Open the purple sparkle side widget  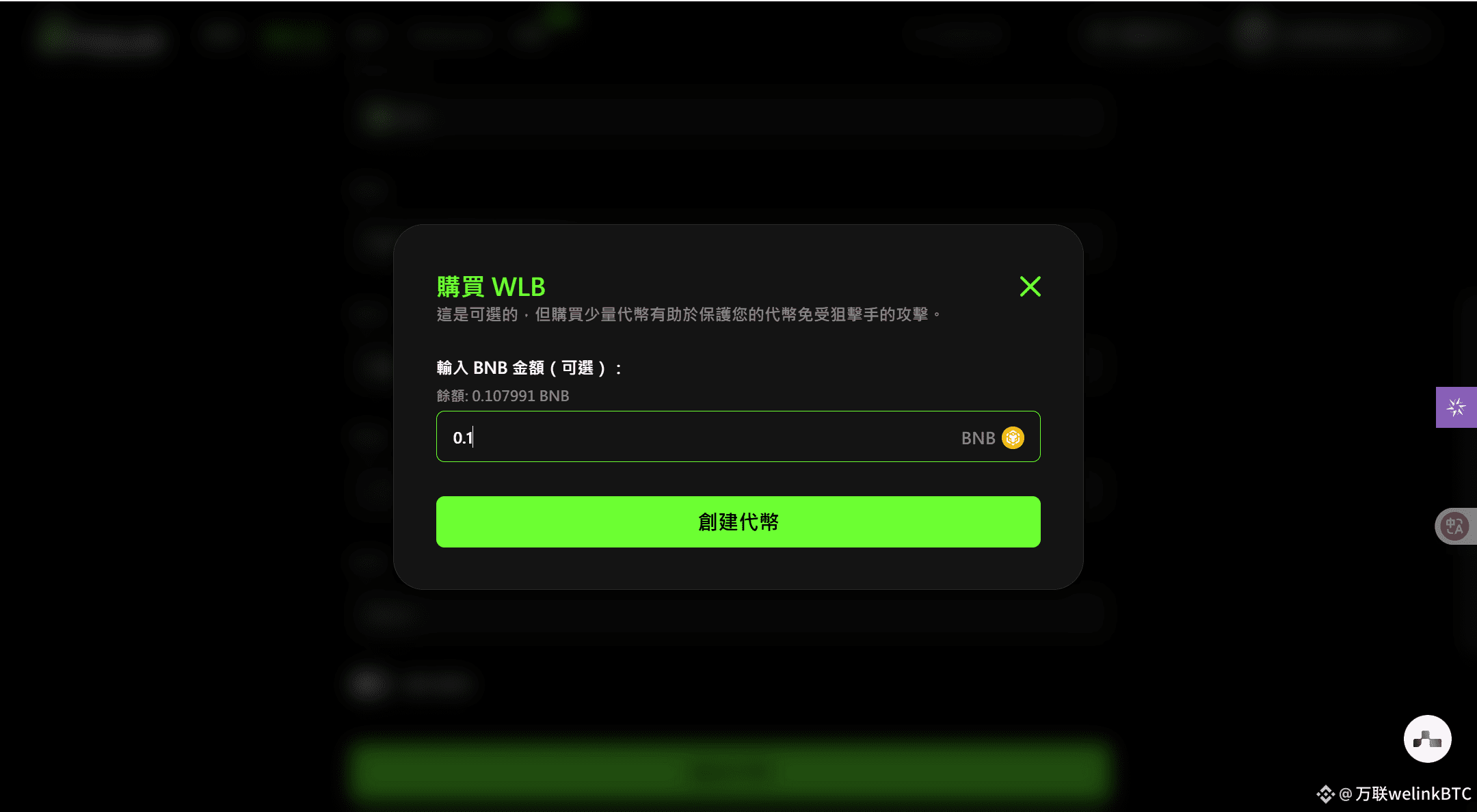pos(1456,407)
